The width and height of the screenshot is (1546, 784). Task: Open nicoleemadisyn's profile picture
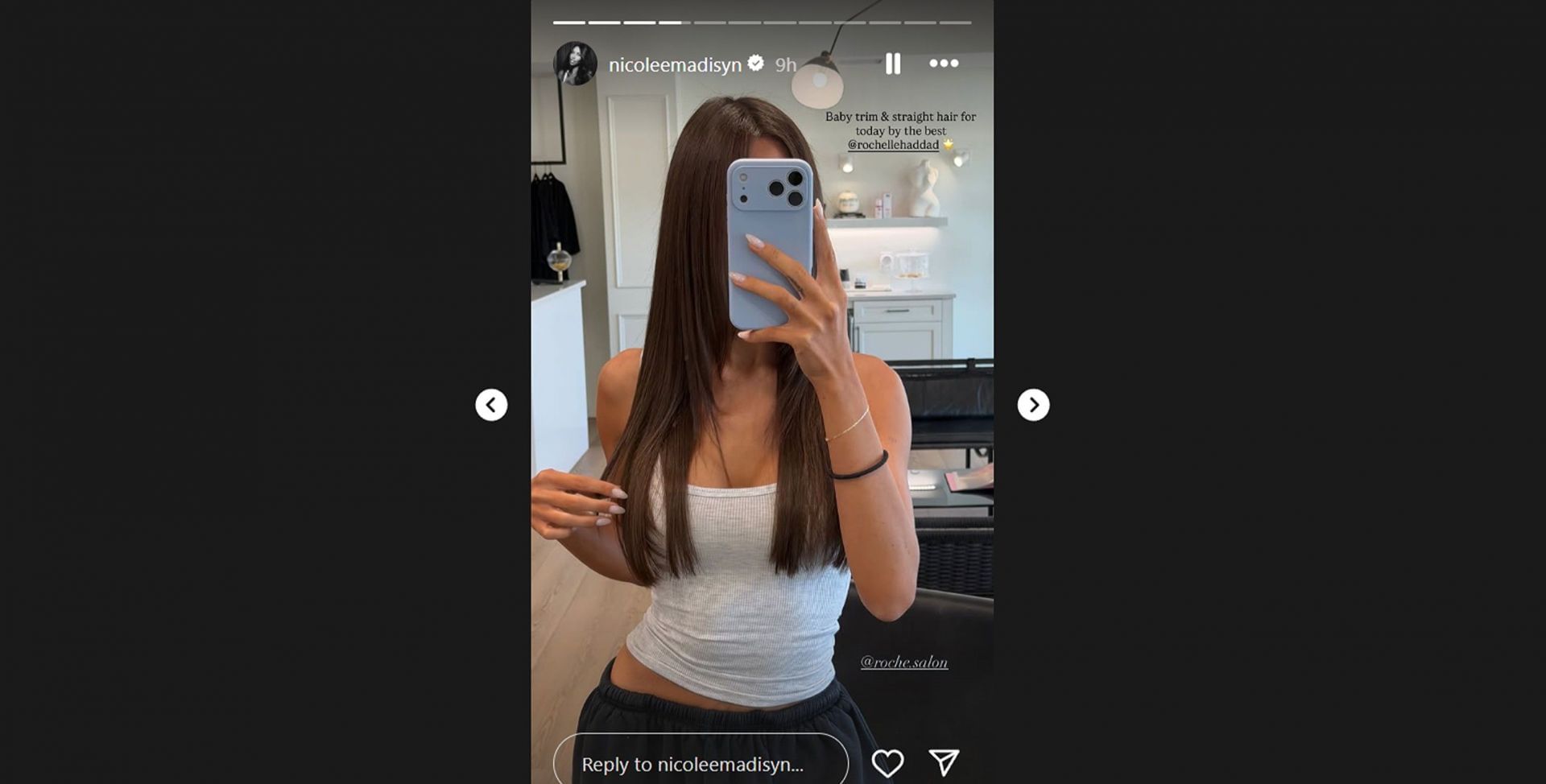tap(575, 64)
